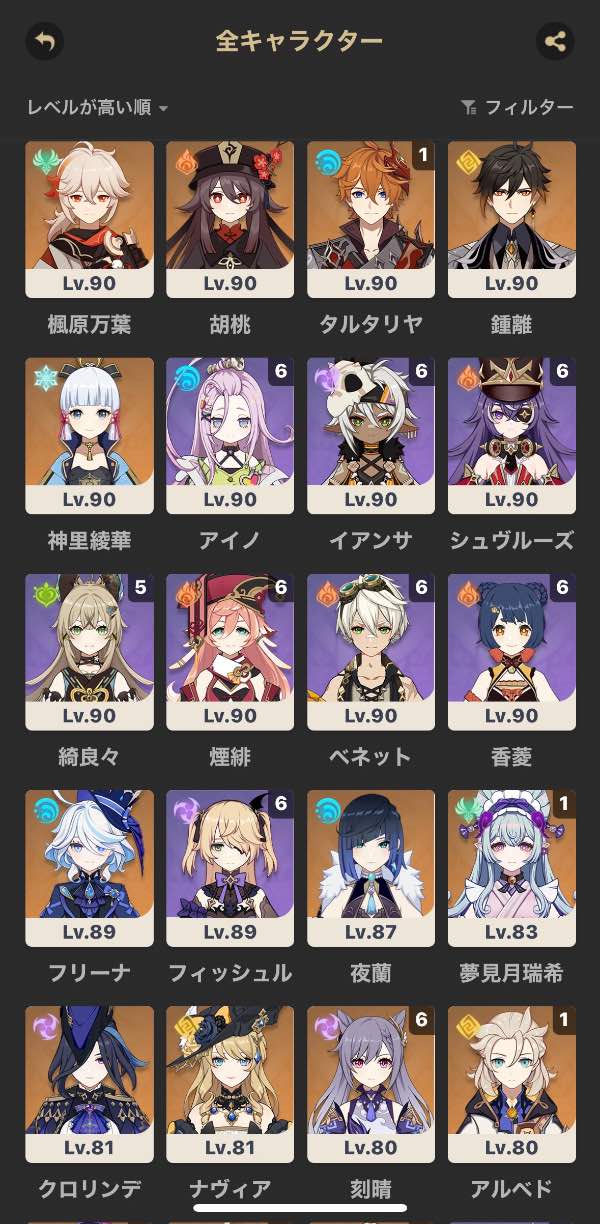
Task: Open 香菱 character card
Action: point(512,651)
